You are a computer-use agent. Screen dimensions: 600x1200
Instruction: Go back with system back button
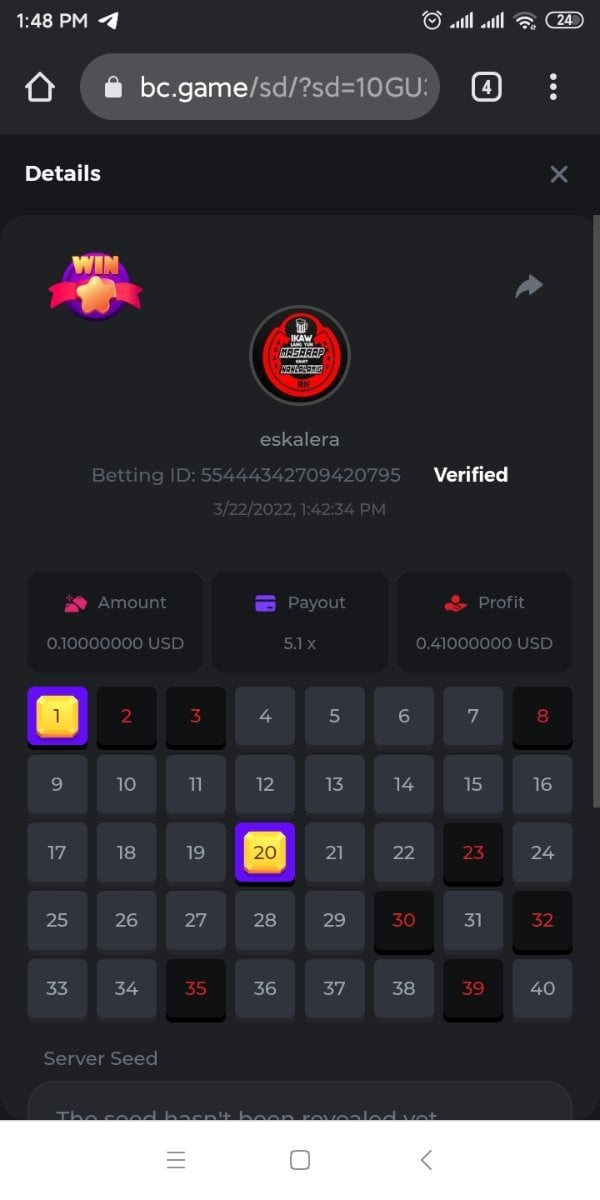click(x=426, y=1160)
